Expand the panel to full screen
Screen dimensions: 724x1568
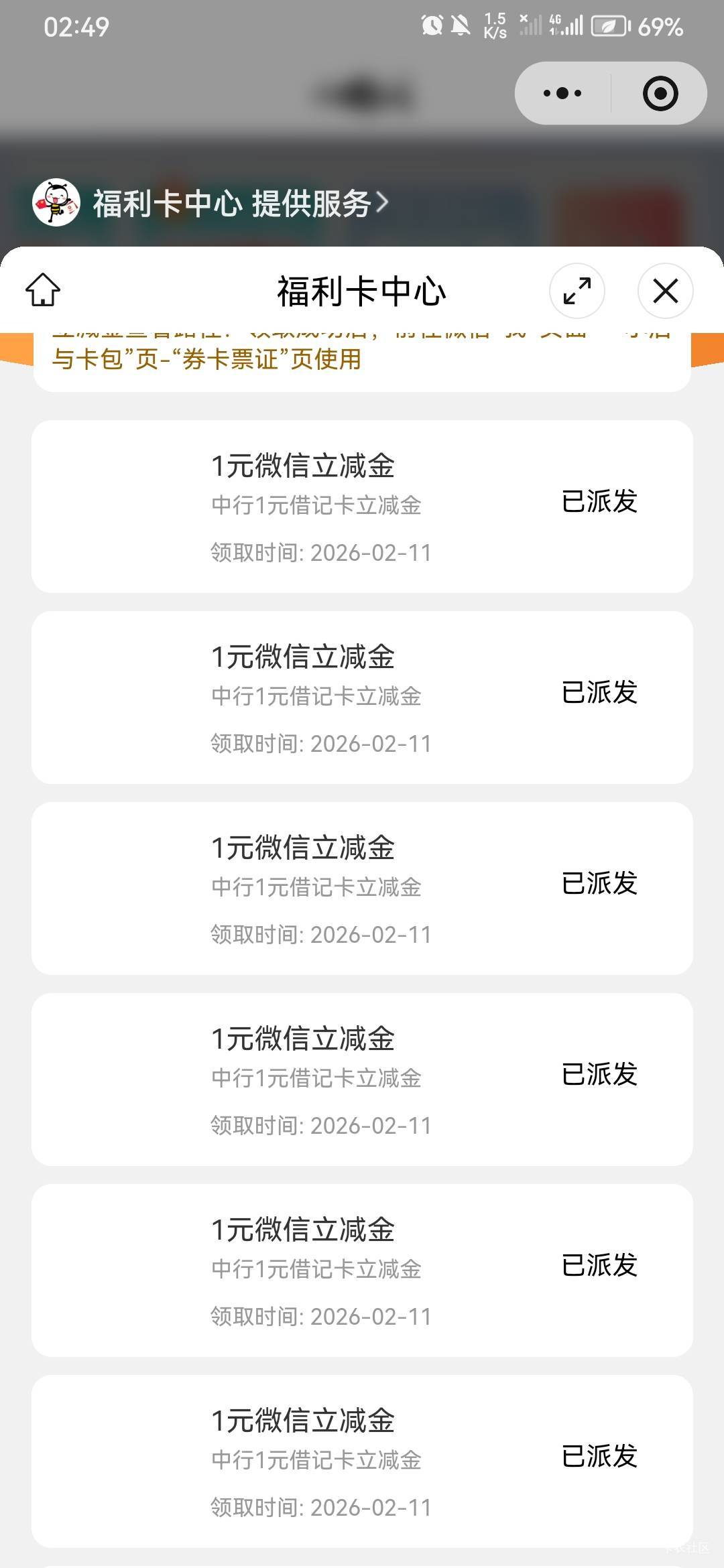pos(577,291)
